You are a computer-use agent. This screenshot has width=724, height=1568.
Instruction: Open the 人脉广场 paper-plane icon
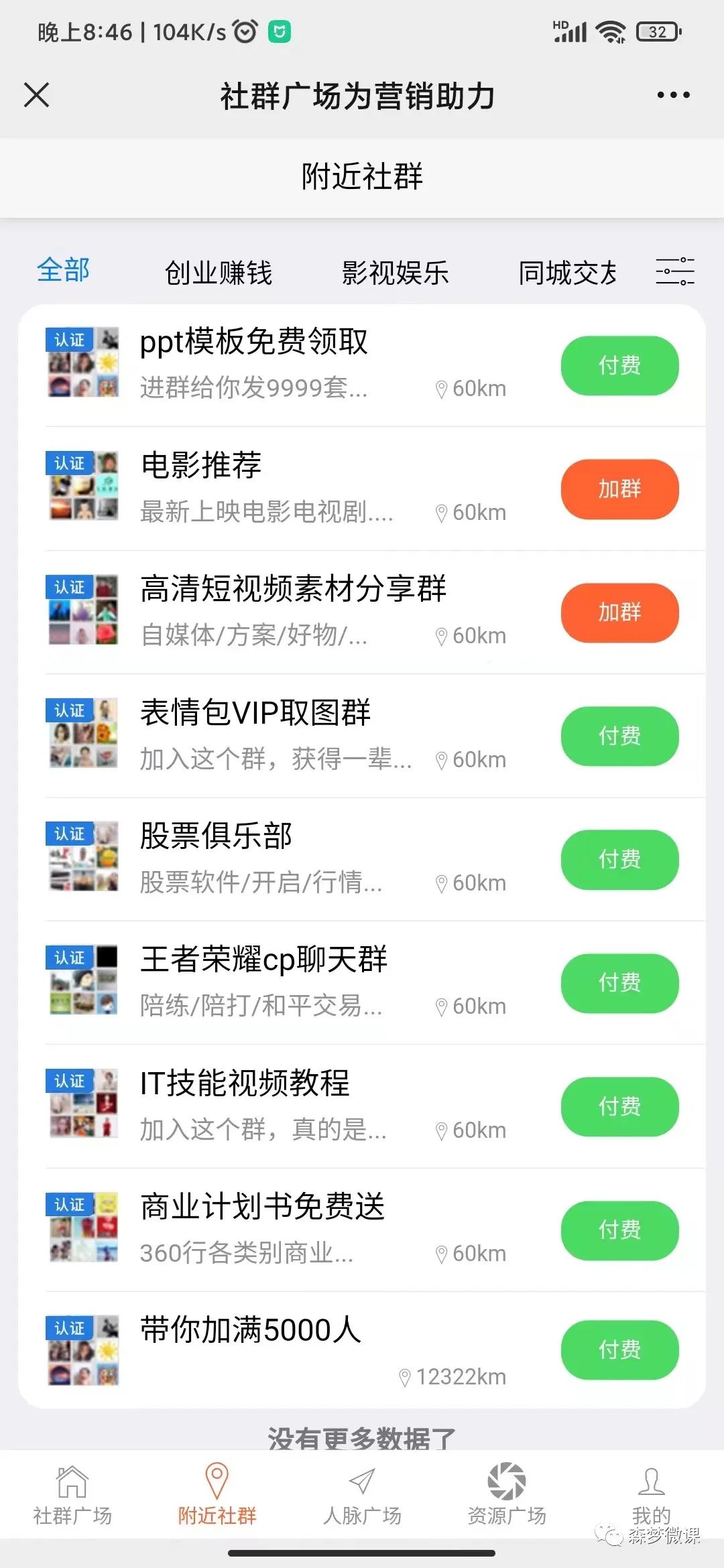pyautogui.click(x=362, y=1481)
